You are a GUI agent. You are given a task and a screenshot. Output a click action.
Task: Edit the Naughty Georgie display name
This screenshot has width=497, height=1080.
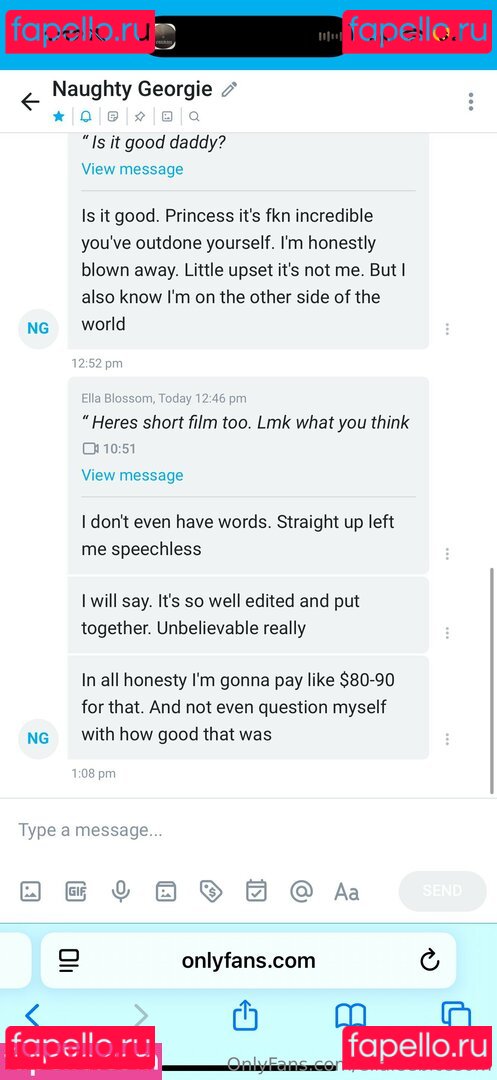229,89
